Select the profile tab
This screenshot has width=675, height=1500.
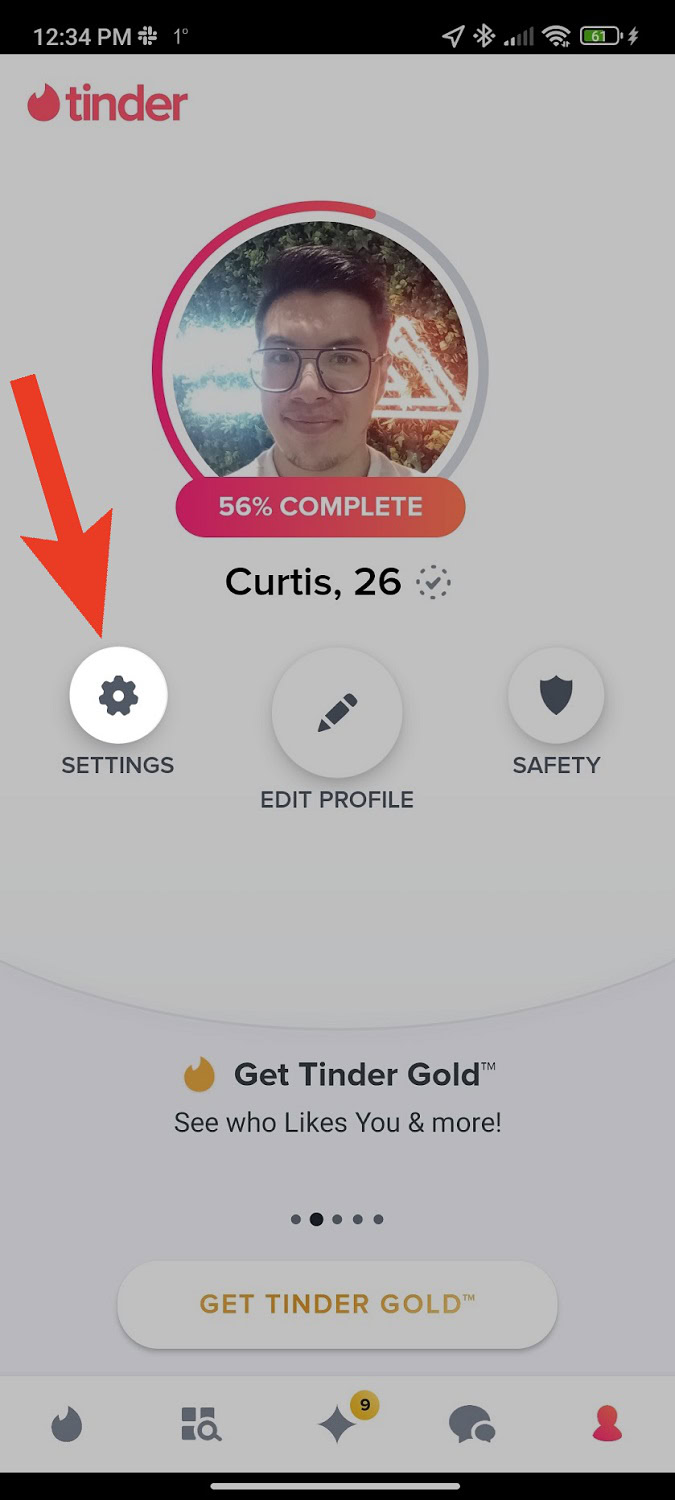pyautogui.click(x=607, y=1425)
